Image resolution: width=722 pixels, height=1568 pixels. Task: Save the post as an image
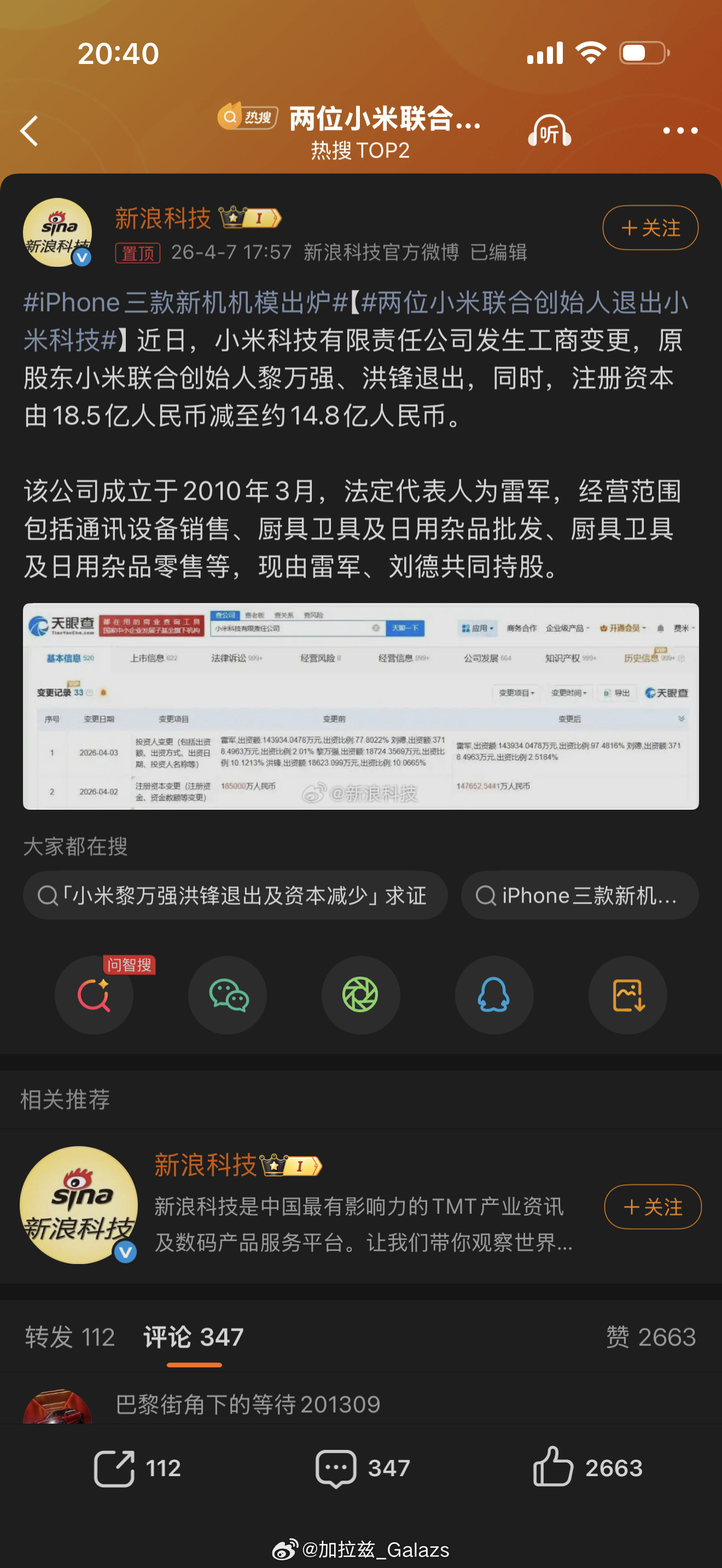pyautogui.click(x=627, y=996)
